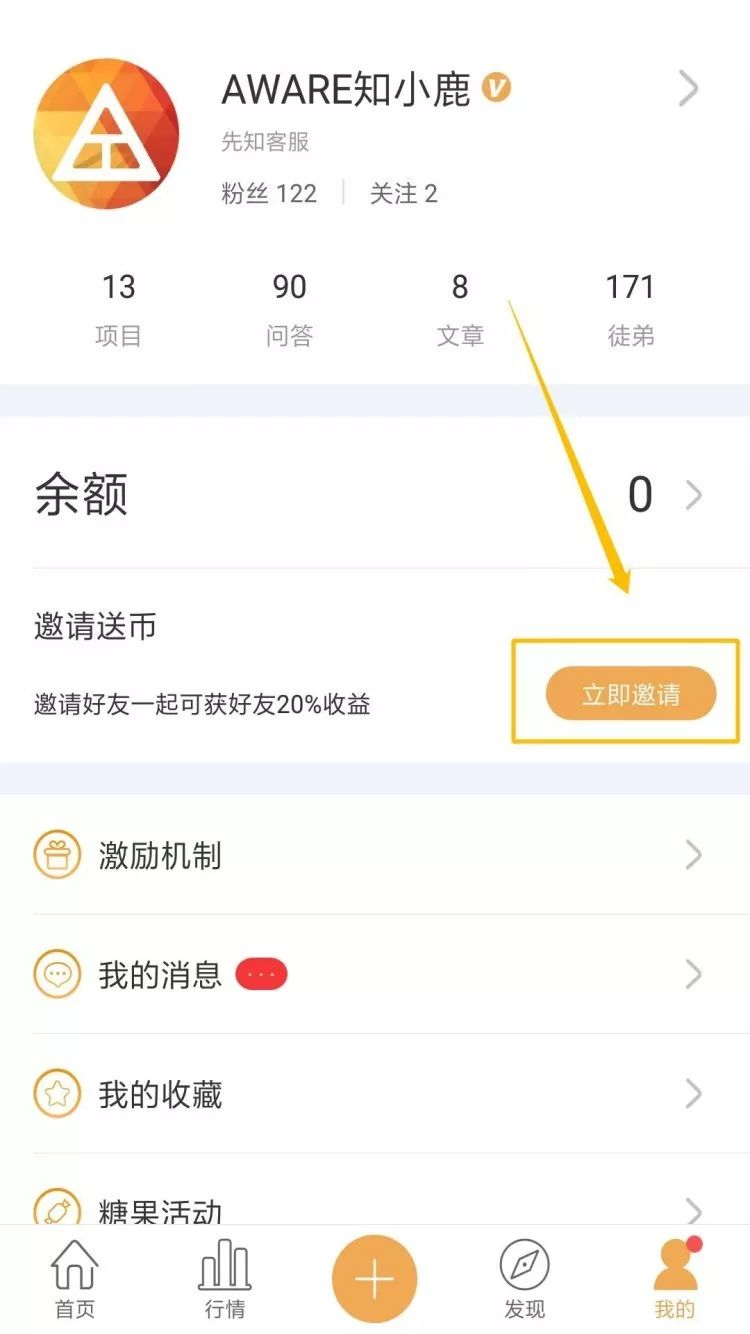This screenshot has height=1334, width=750.
Task: Open the 8 文章 section
Action: (x=460, y=310)
